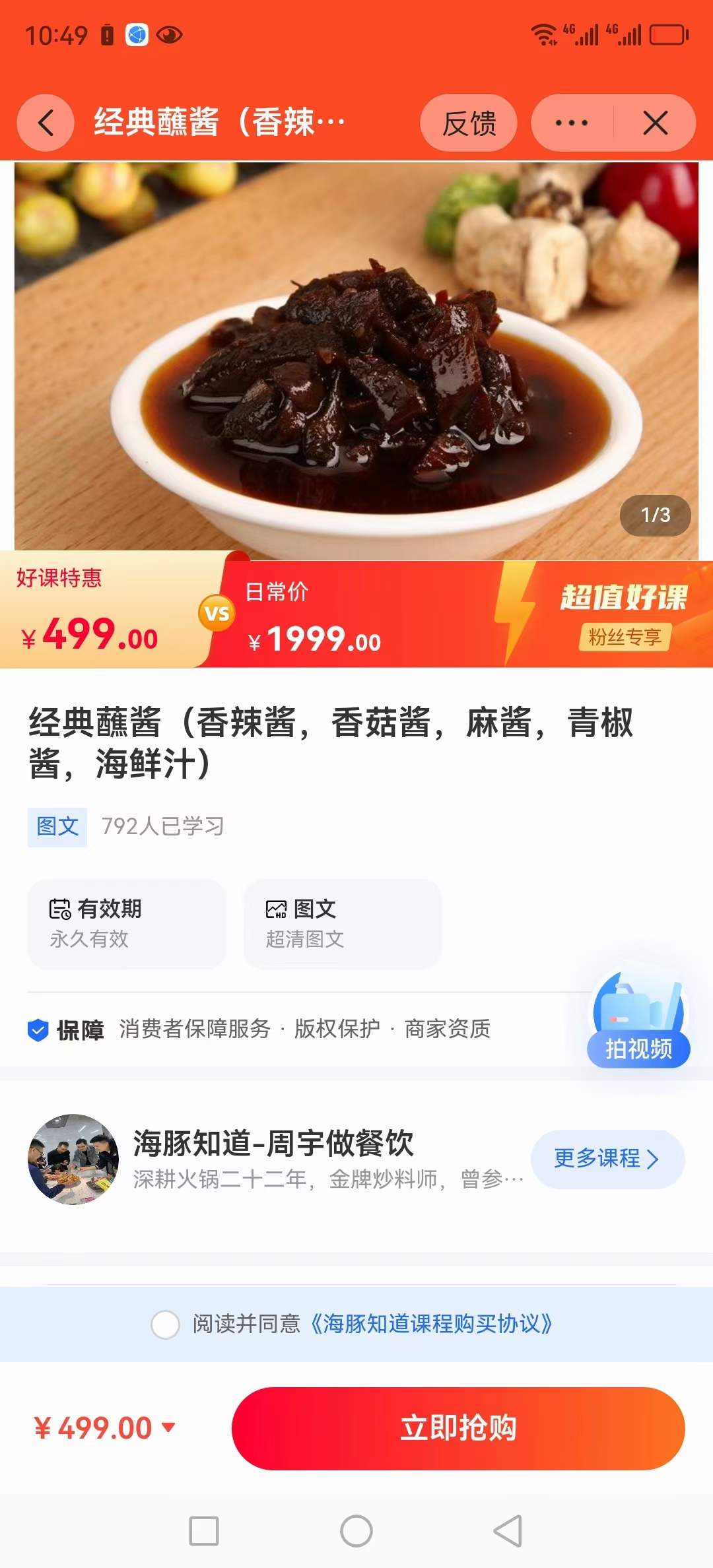Select the course title in the top bar
The image size is (713, 1568).
tap(218, 123)
